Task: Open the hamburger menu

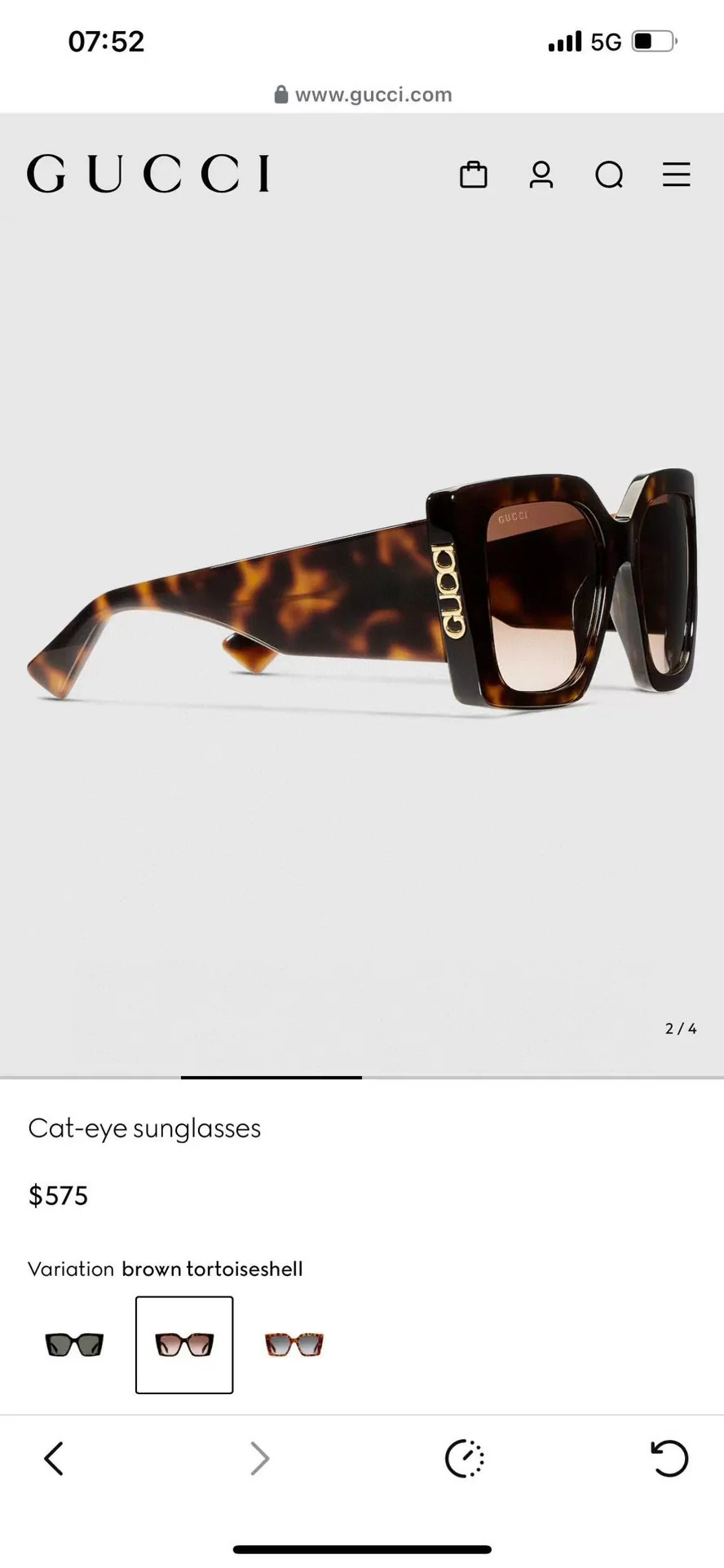Action: click(x=676, y=175)
